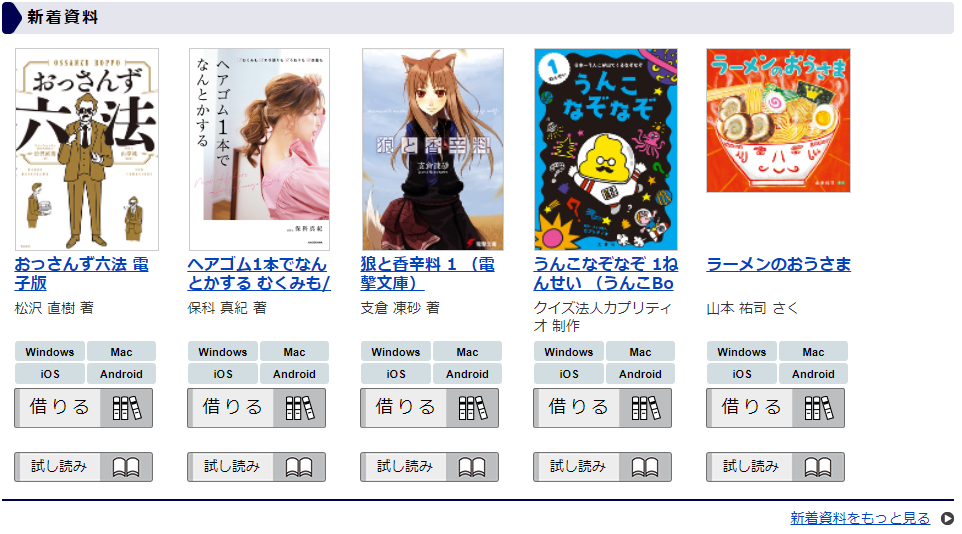962x534 pixels.
Task: Tap the 狼と香辛料 book cover
Action: [433, 149]
